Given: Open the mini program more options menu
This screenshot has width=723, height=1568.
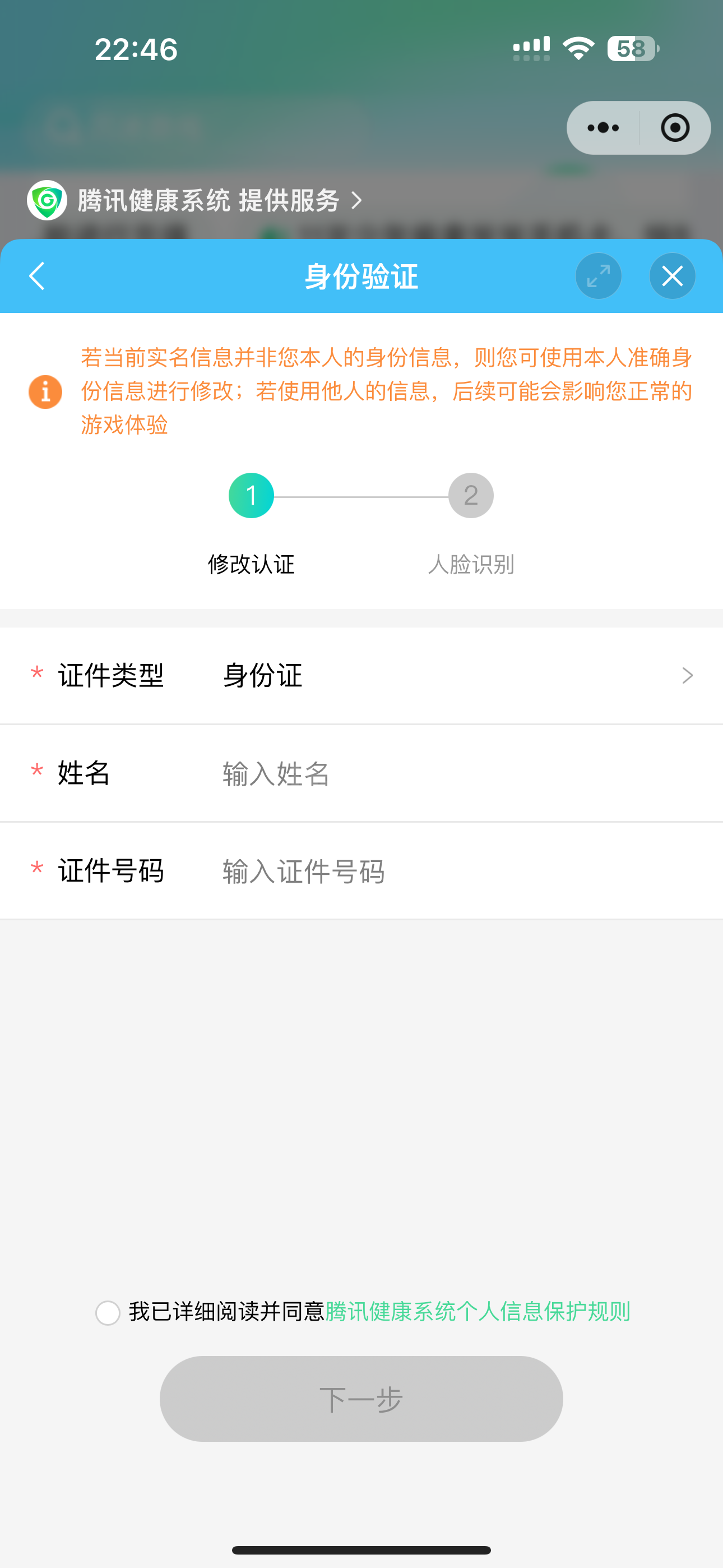Looking at the screenshot, I should 603,128.
